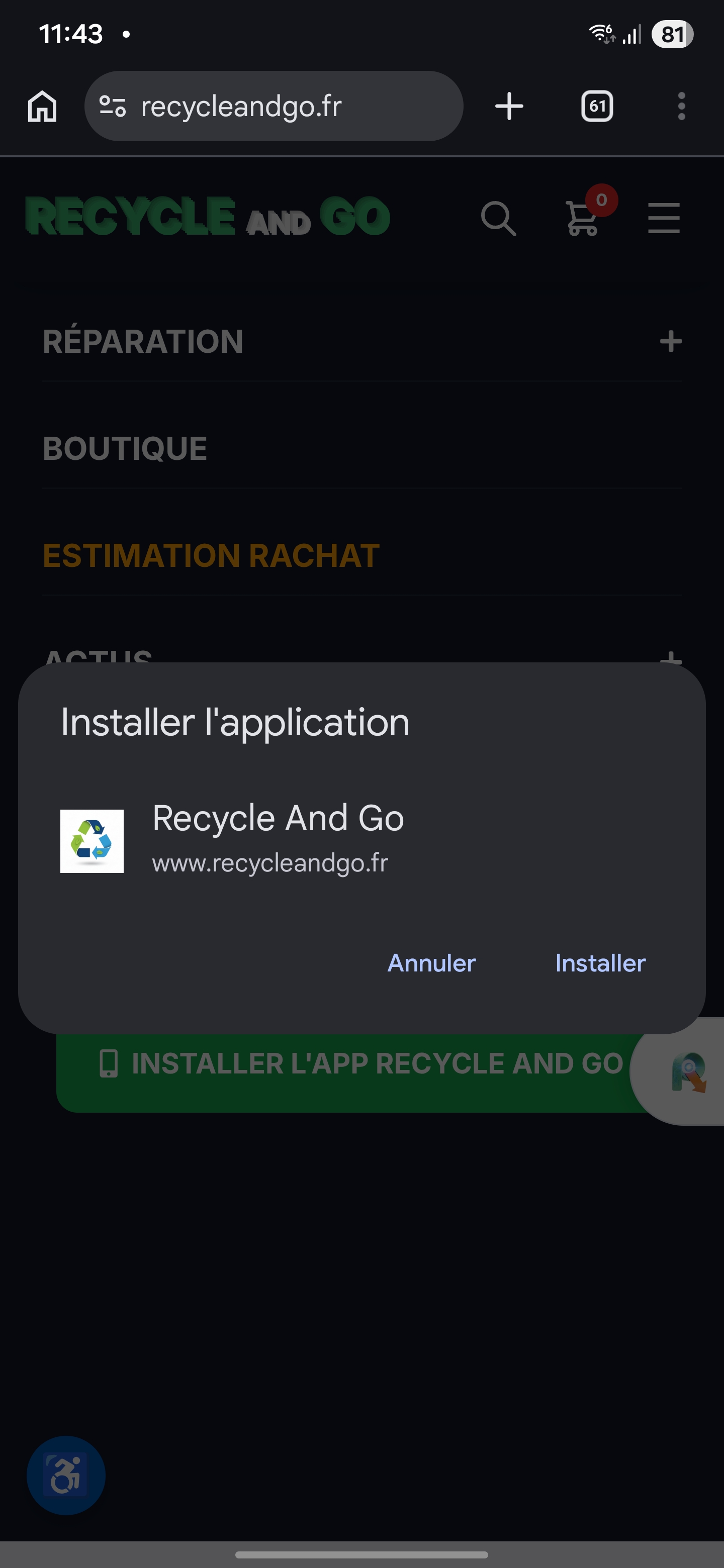Tap the accessibility wheelchair icon
Image resolution: width=724 pixels, height=1568 pixels.
[x=66, y=1475]
